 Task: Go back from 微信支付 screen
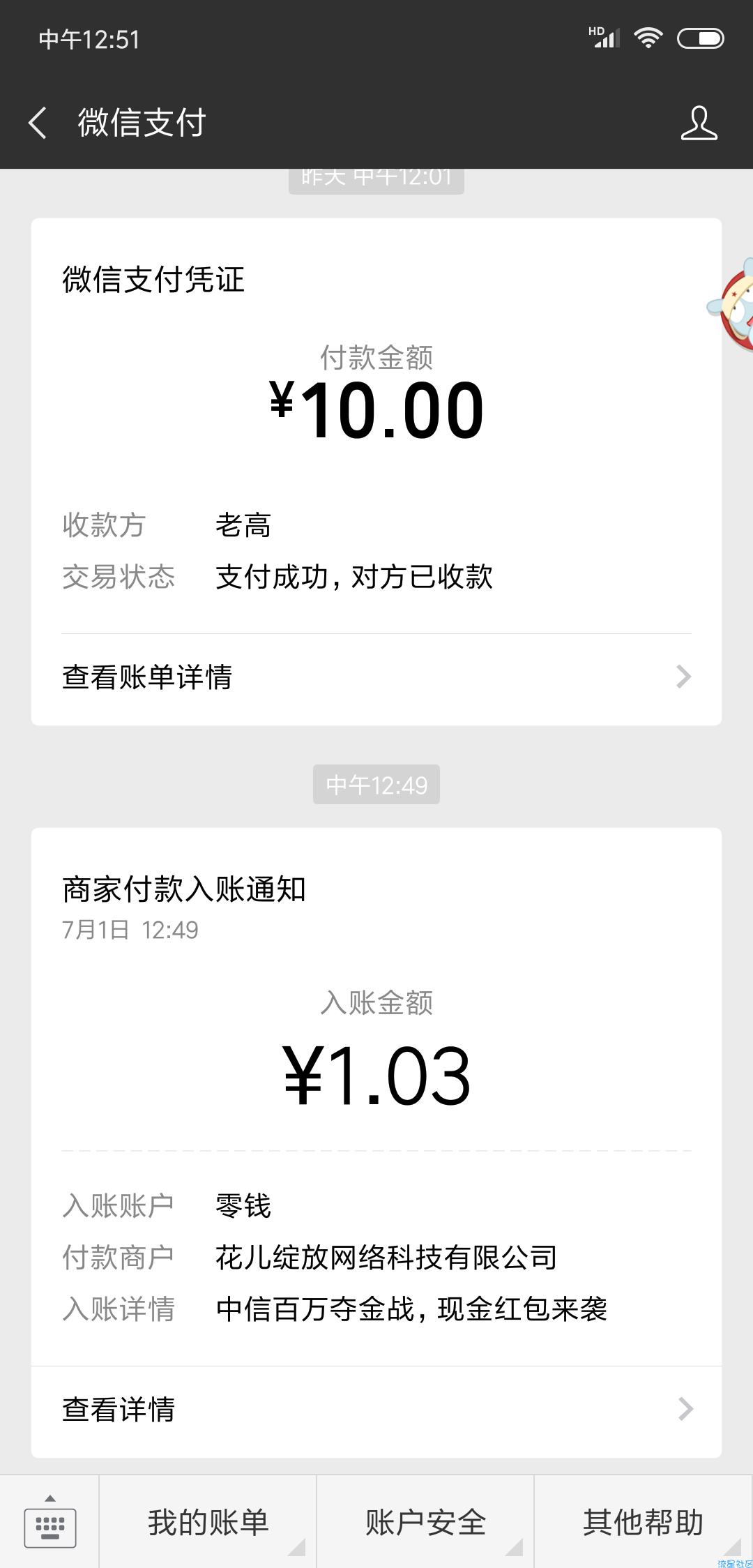pyautogui.click(x=38, y=123)
